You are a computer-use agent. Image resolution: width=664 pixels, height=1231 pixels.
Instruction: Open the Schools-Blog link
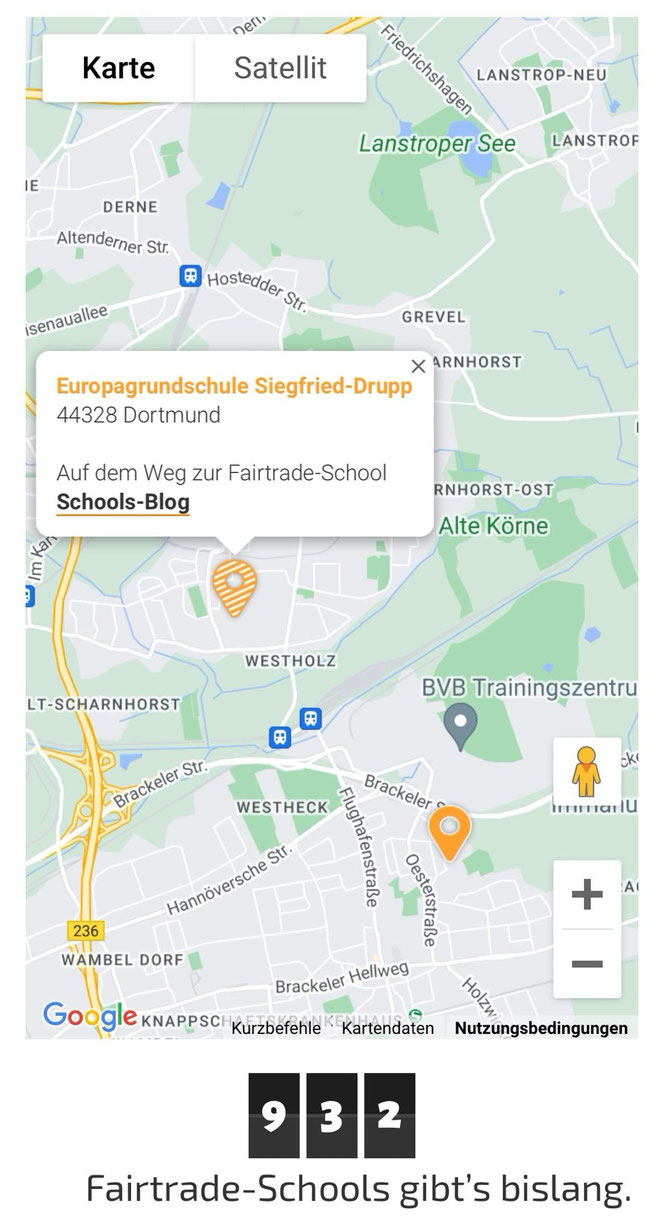coord(123,501)
